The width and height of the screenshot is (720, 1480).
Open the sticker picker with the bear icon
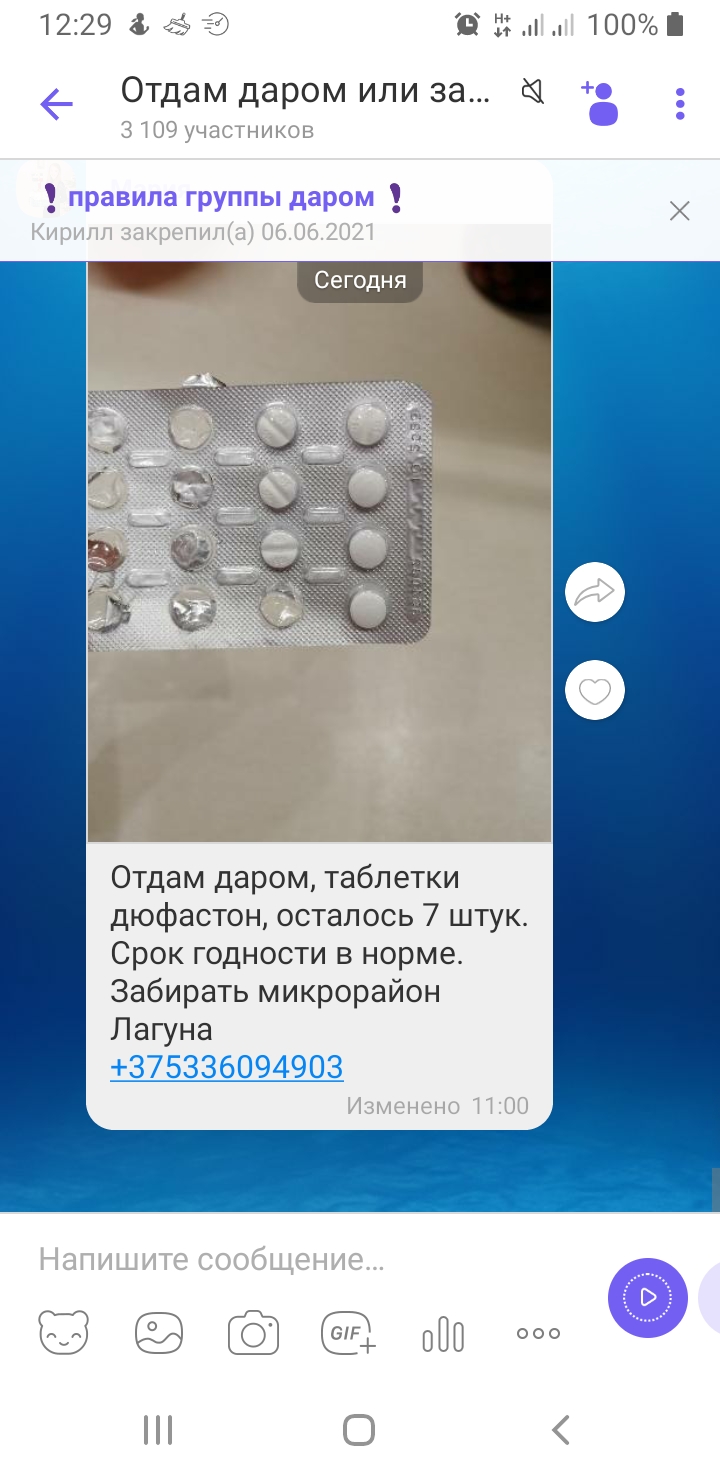pyautogui.click(x=63, y=1333)
